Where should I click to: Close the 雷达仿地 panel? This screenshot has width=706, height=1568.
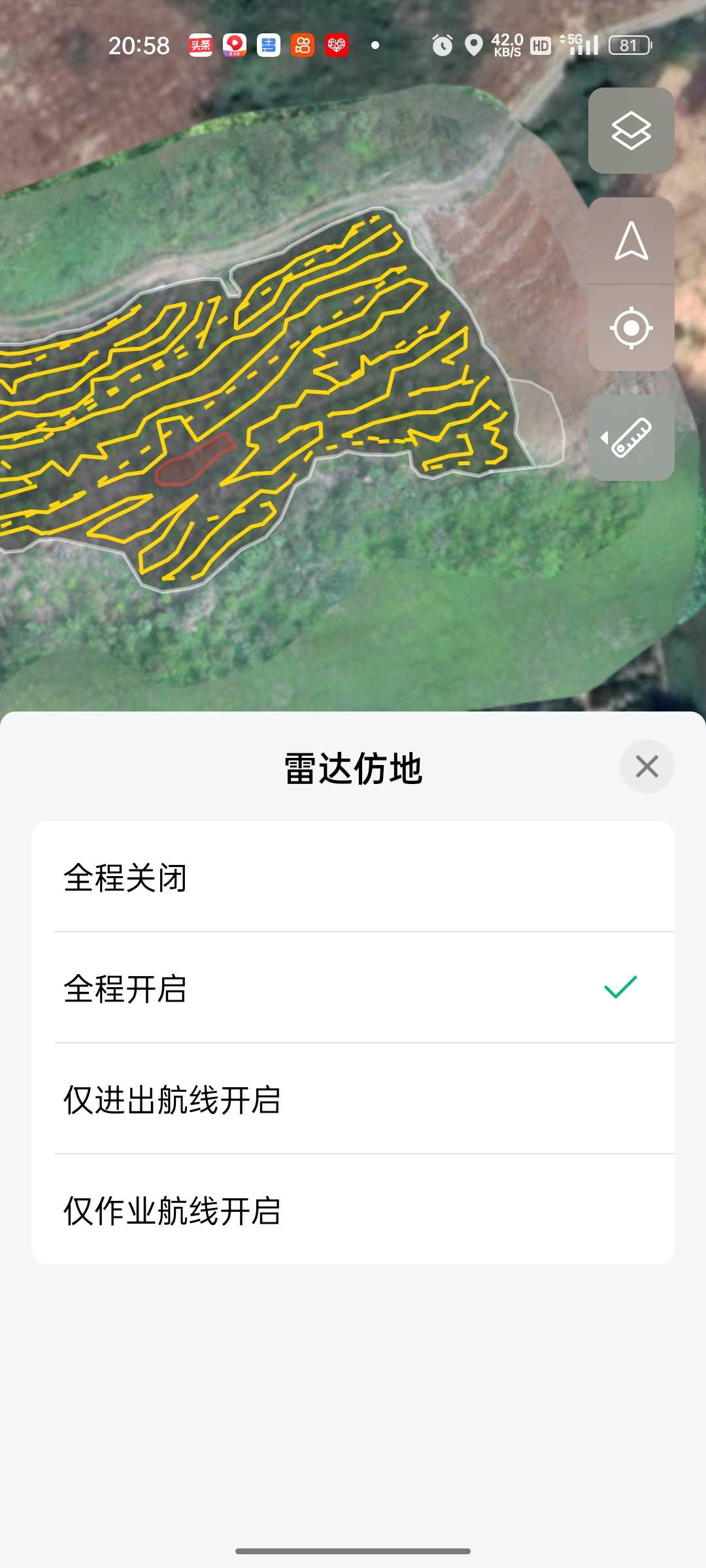click(x=647, y=766)
